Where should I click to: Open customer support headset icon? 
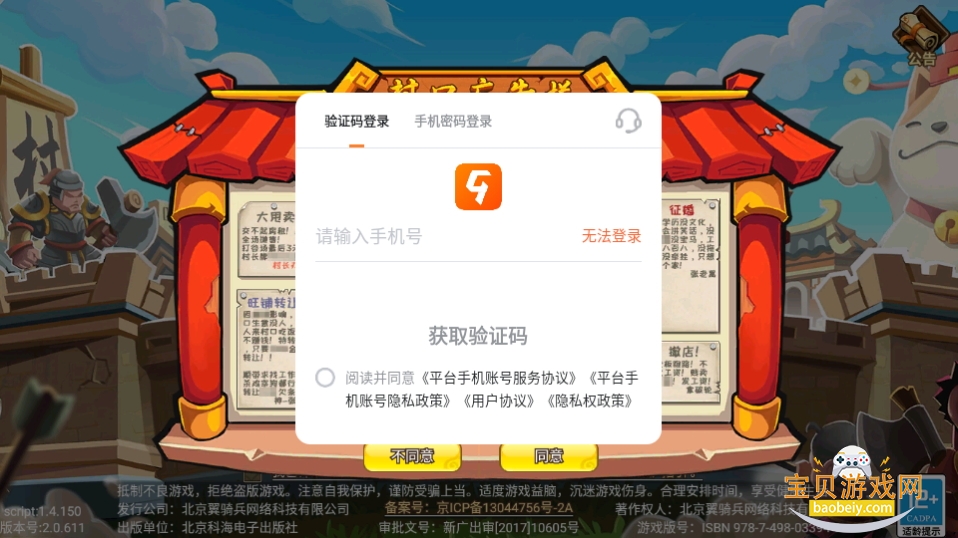point(628,121)
